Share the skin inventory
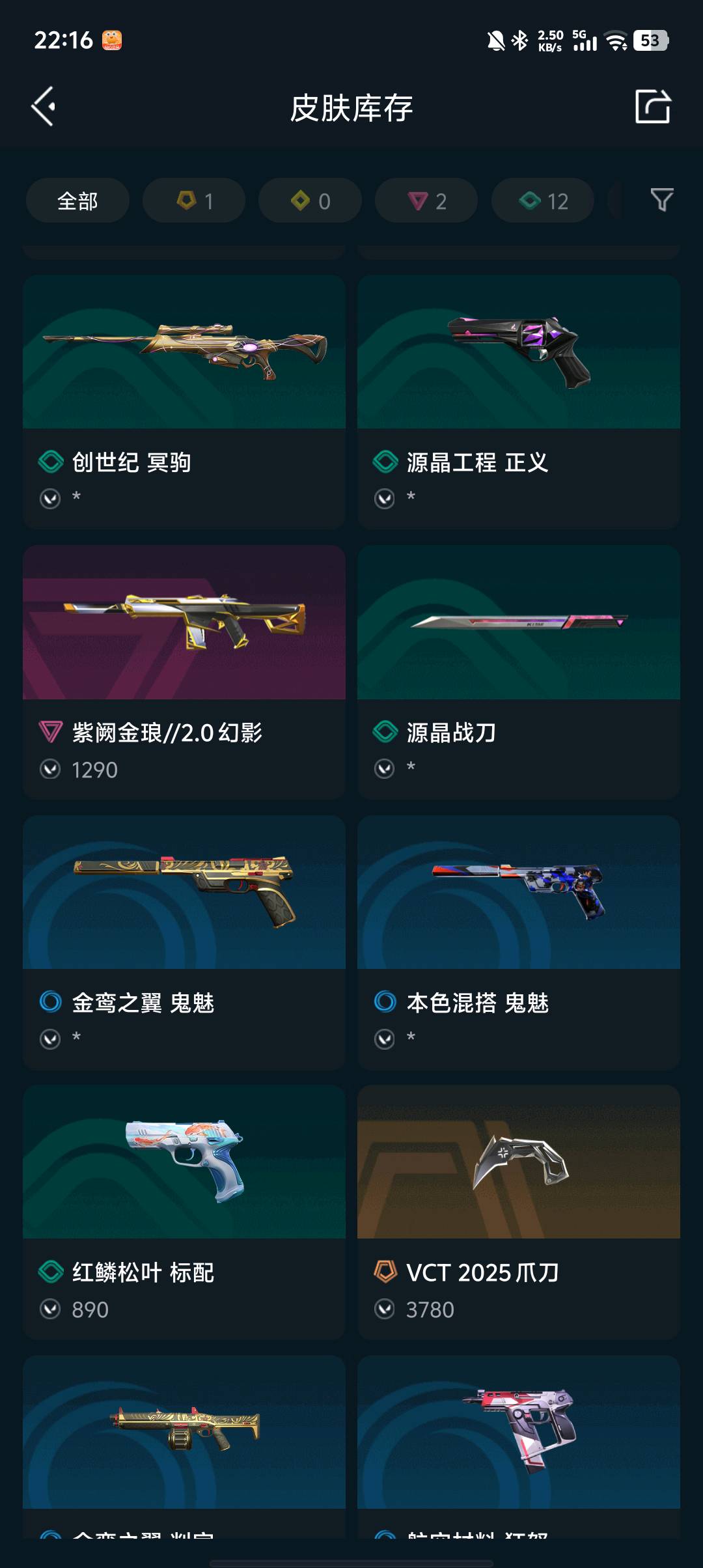Viewport: 703px width, 1568px height. coord(653,106)
